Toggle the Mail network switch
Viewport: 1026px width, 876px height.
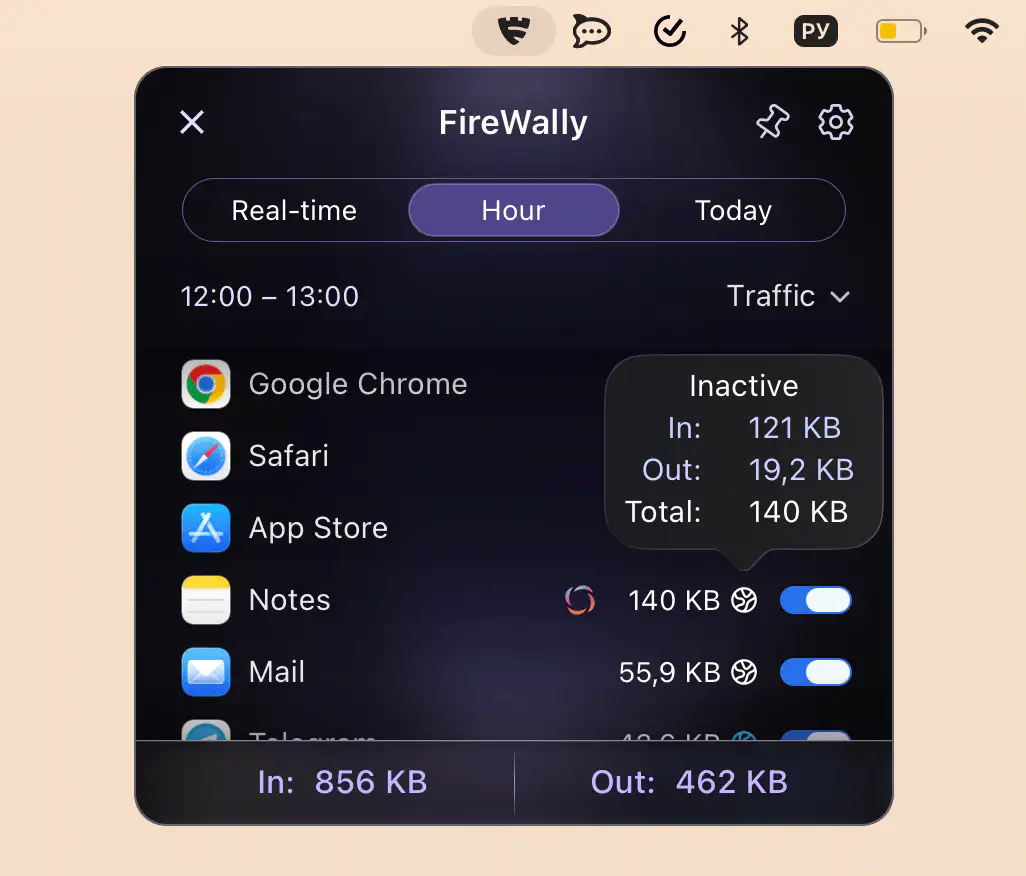(x=815, y=672)
